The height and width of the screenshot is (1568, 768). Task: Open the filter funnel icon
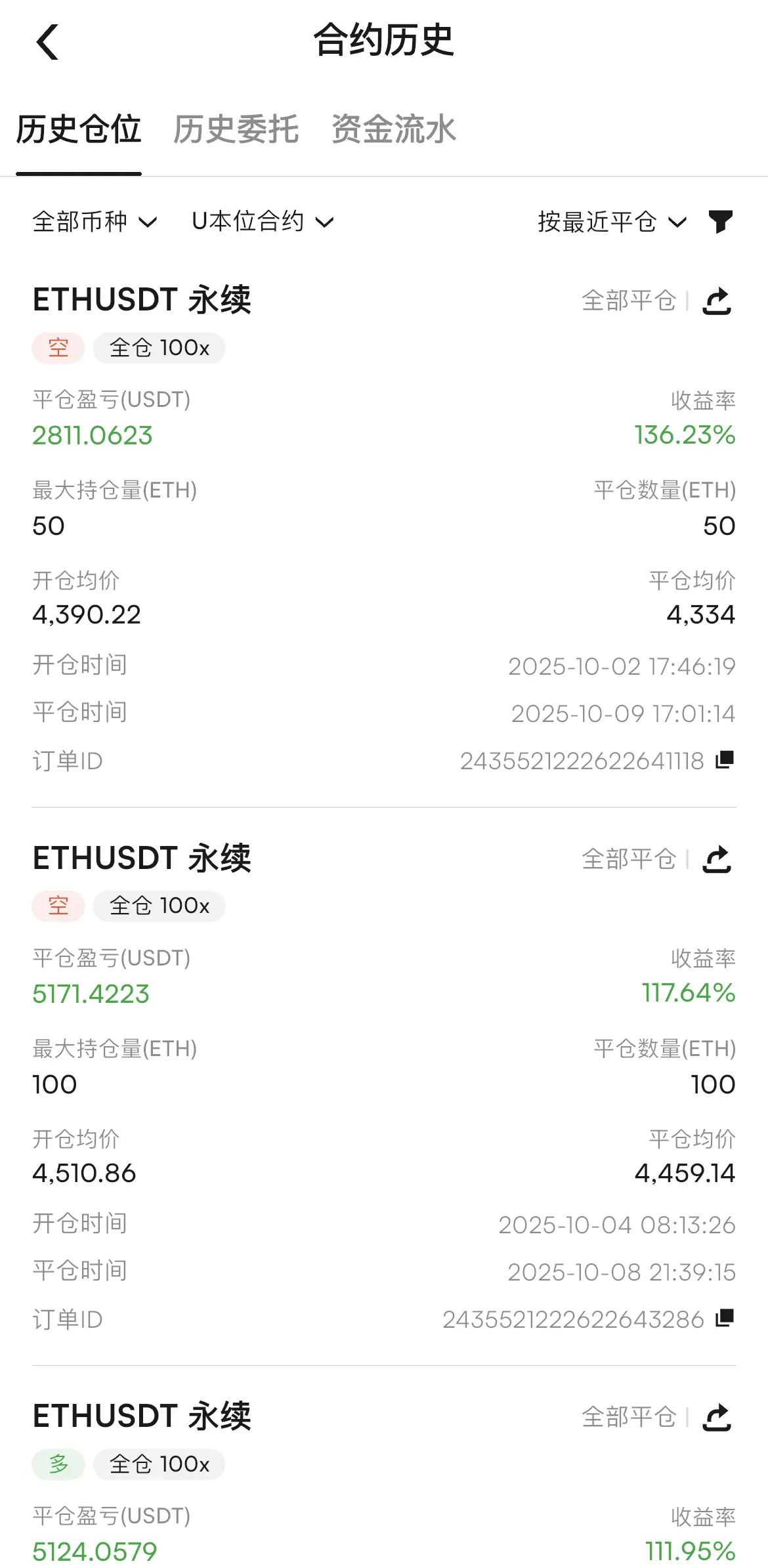click(x=720, y=222)
